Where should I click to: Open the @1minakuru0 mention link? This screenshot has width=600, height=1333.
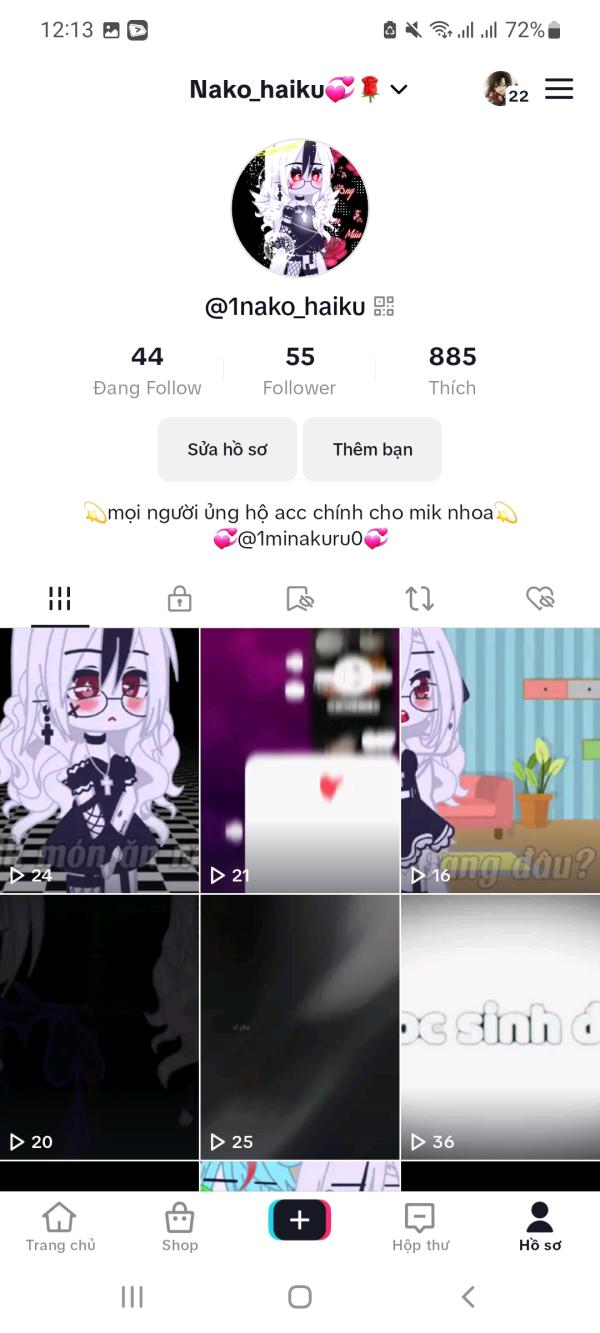[300, 539]
